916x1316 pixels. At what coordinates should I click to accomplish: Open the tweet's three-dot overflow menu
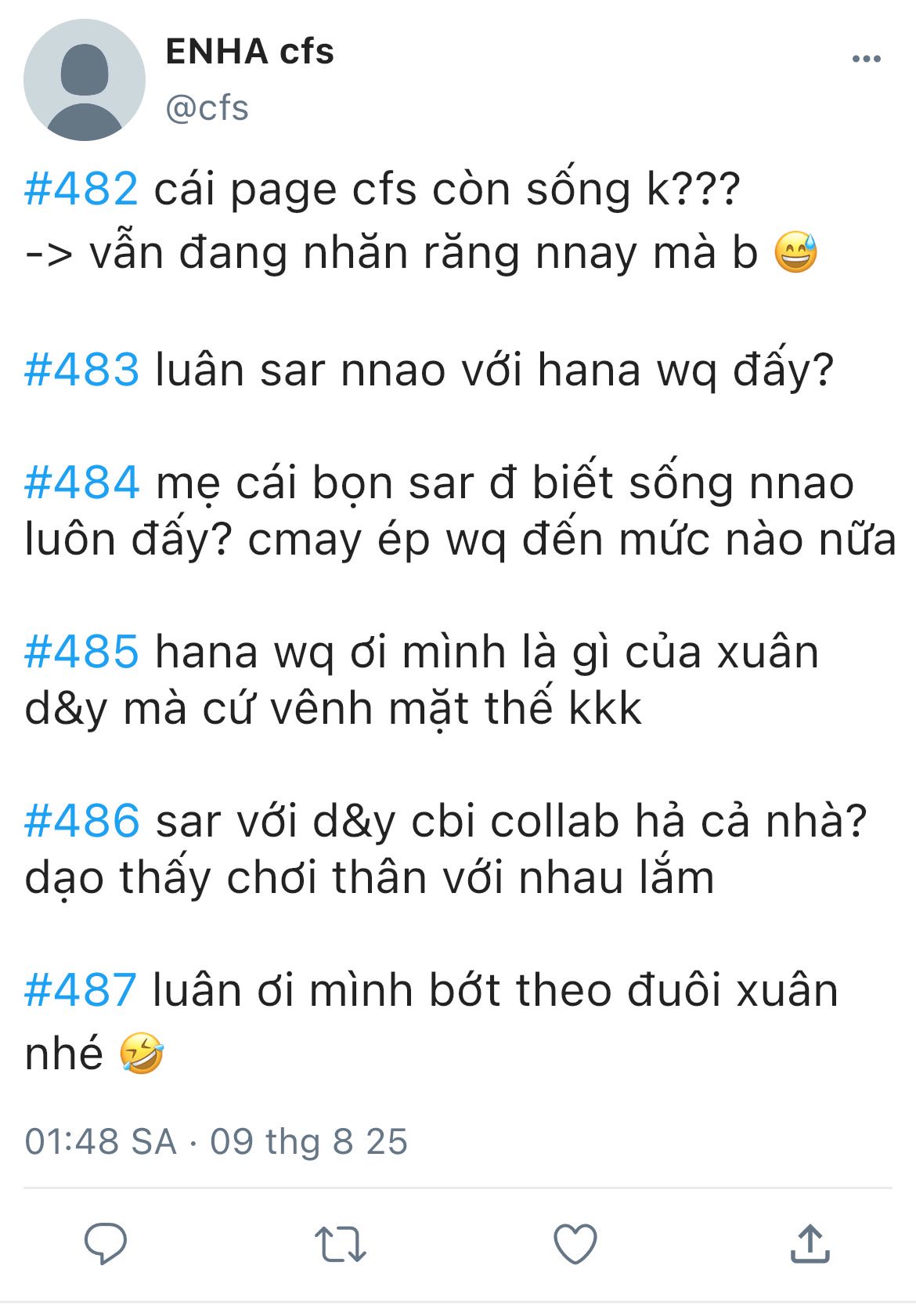pyautogui.click(x=866, y=59)
